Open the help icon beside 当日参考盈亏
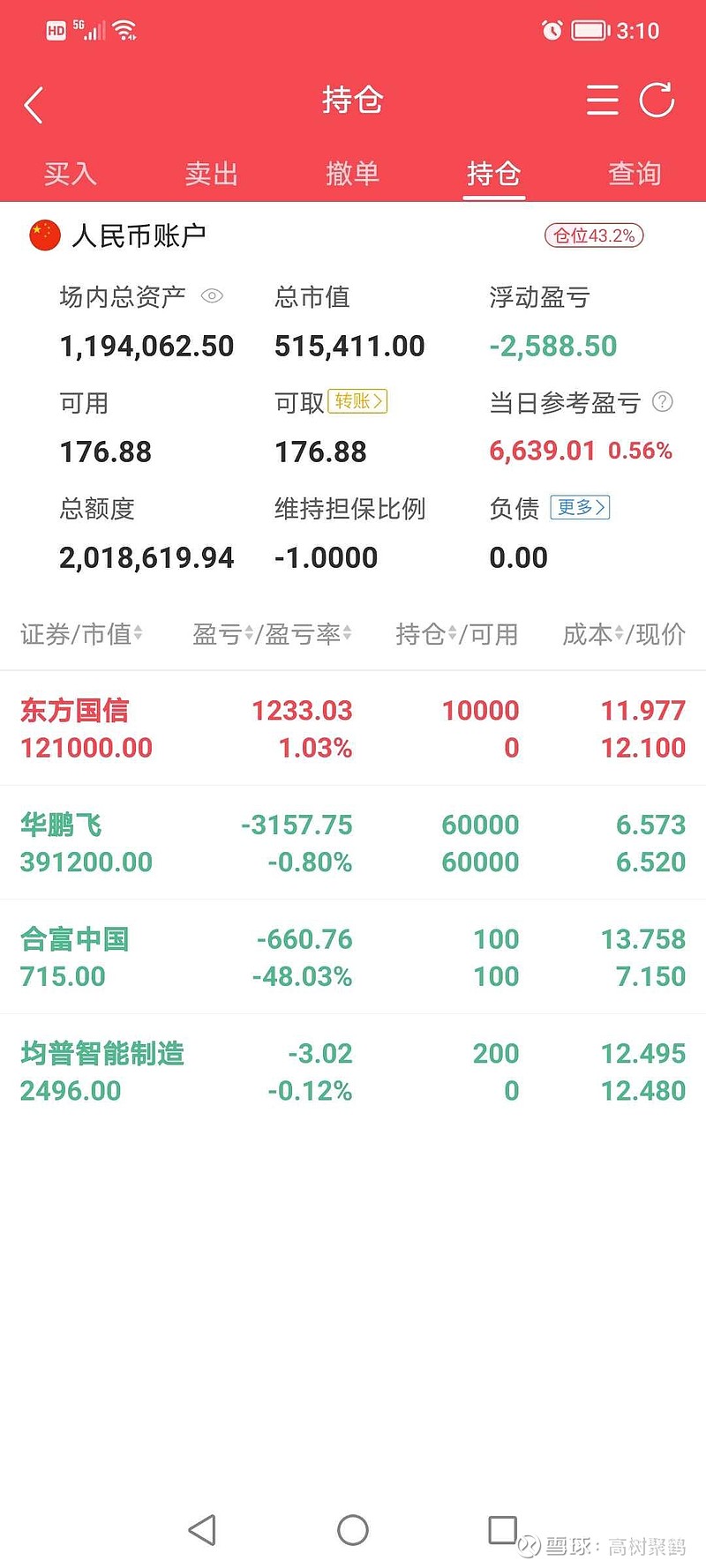The width and height of the screenshot is (706, 1568). coord(662,402)
